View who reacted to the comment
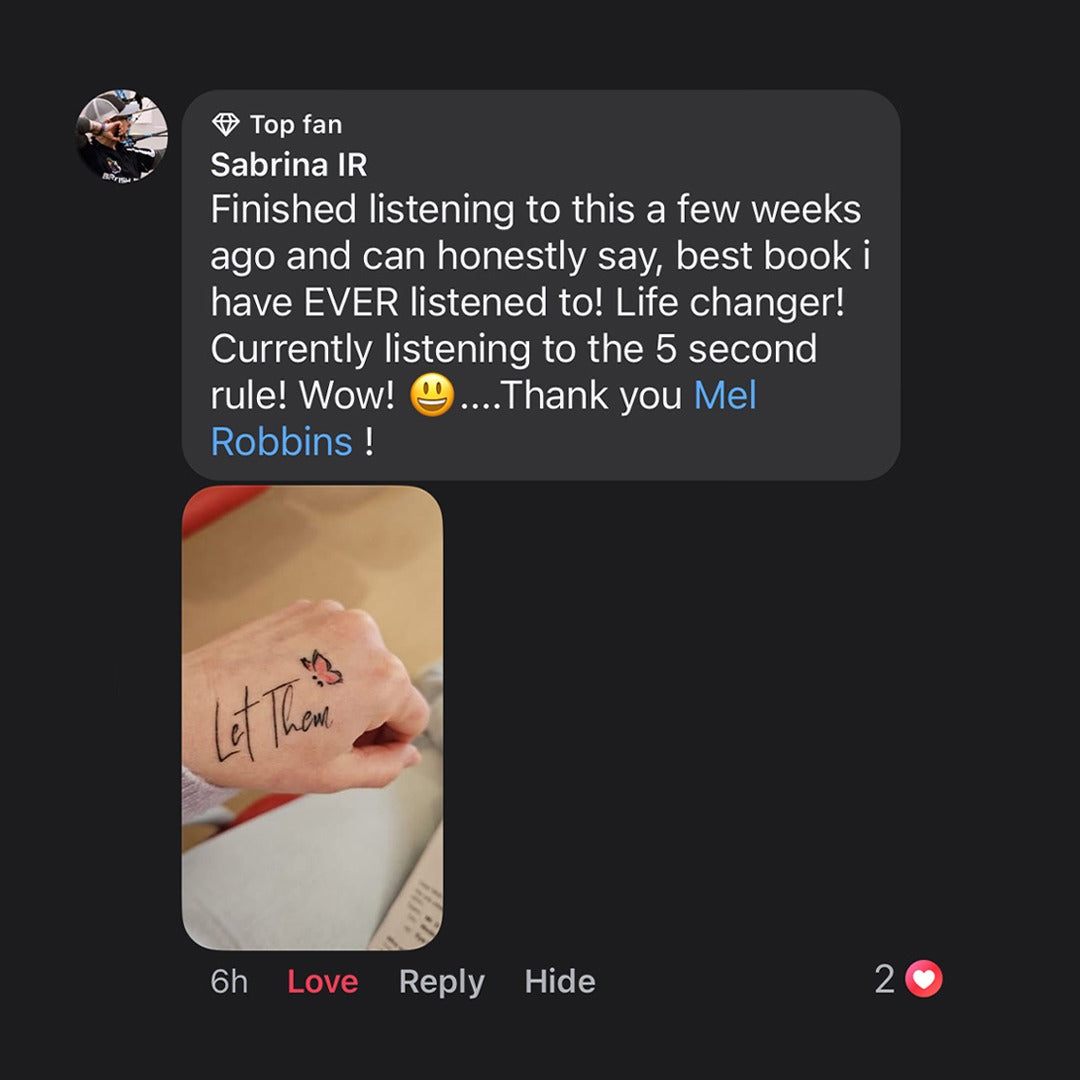The height and width of the screenshot is (1080, 1080). click(909, 980)
